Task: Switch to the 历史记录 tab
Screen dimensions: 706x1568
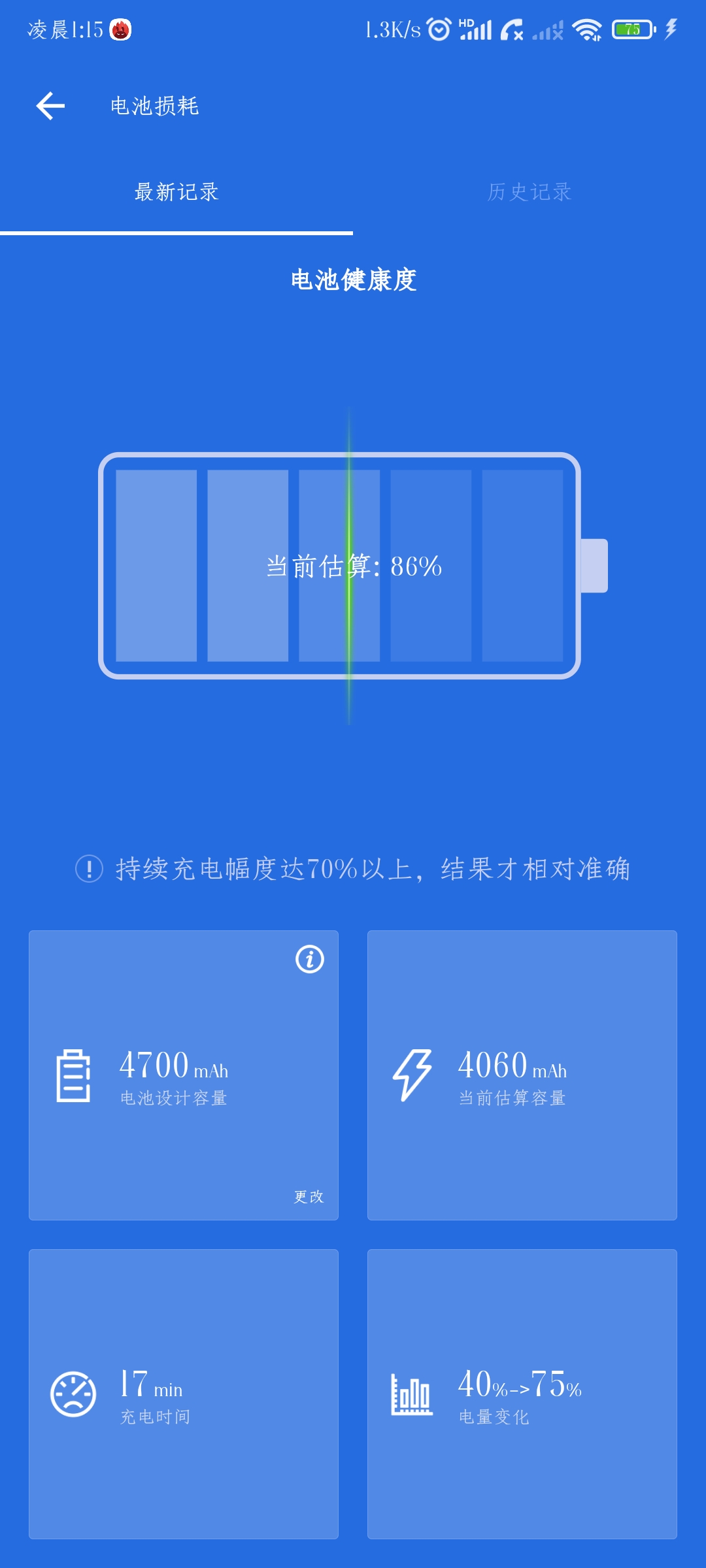Action: tap(529, 192)
